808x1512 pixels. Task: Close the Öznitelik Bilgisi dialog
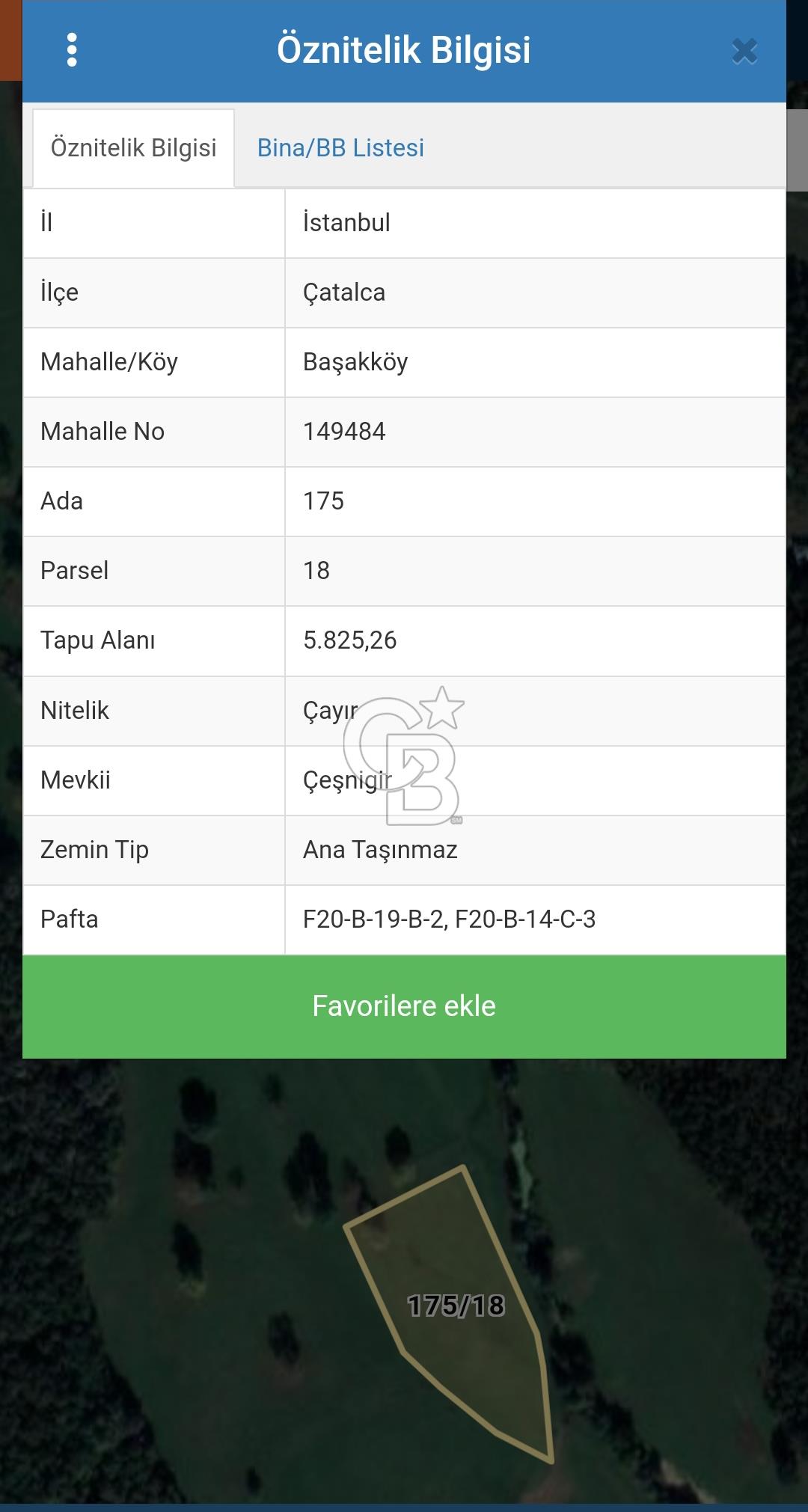pos(743,50)
